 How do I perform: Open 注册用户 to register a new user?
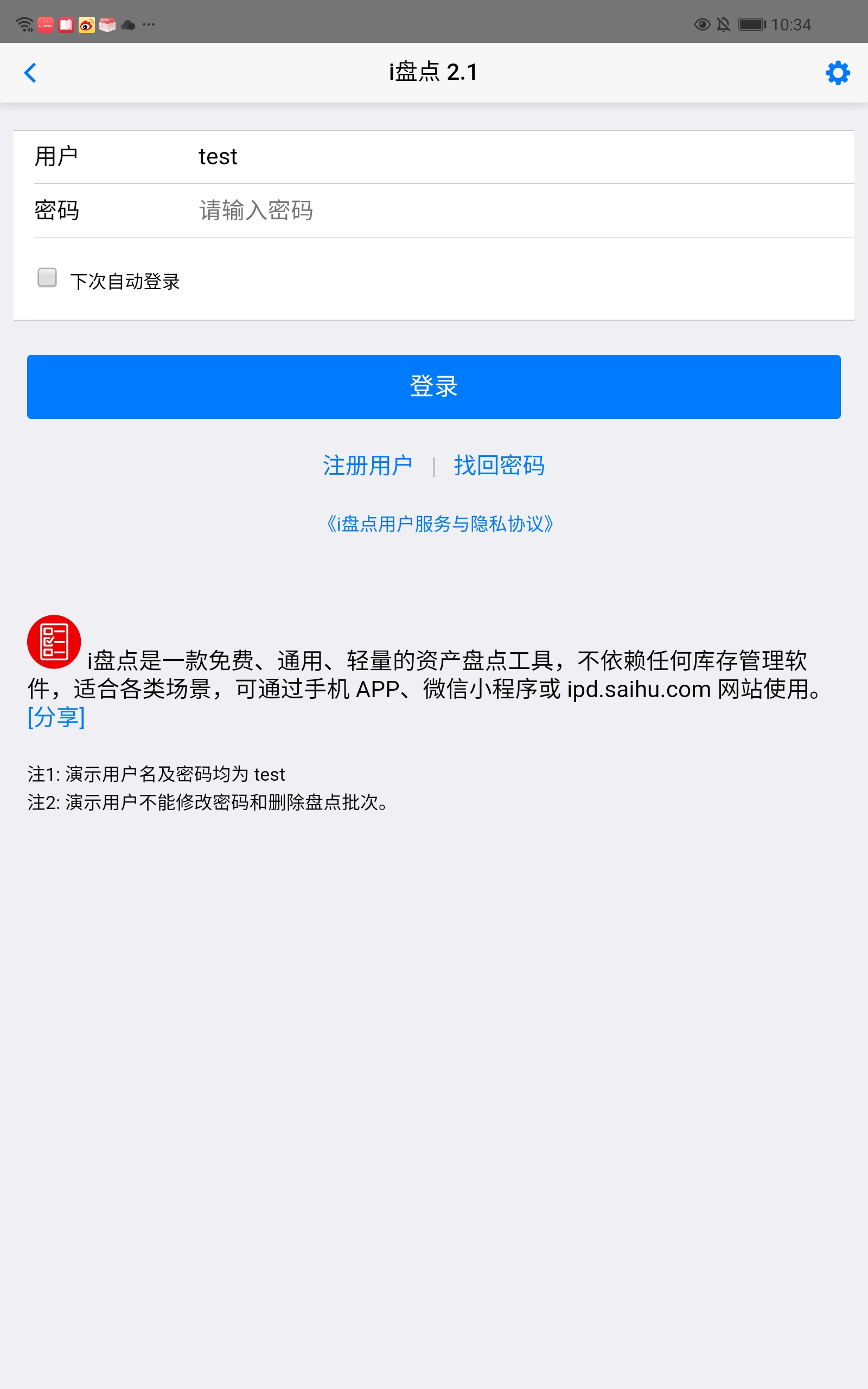[368, 466]
